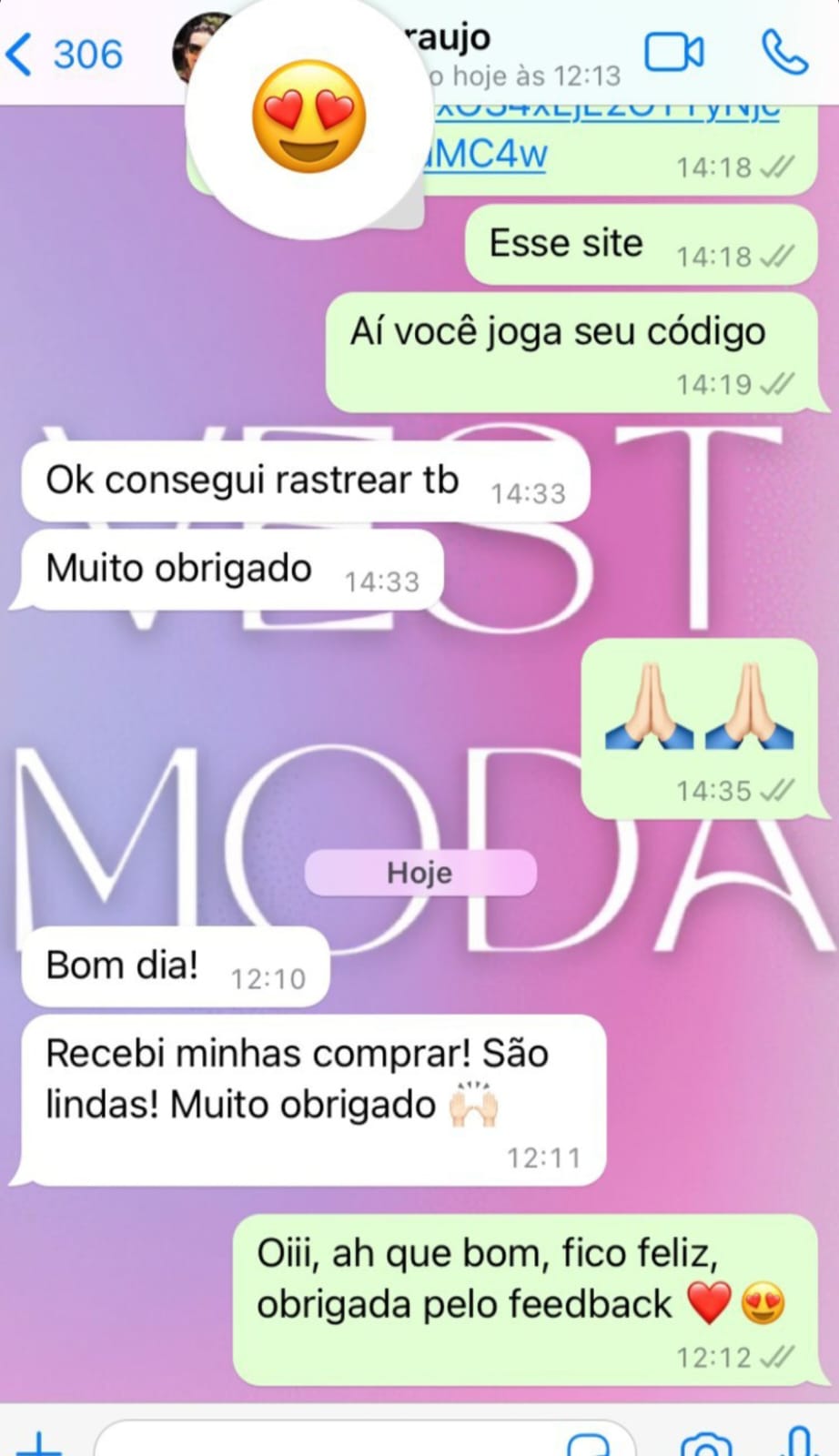Image resolution: width=839 pixels, height=1456 pixels.
Task: Start a voice call with this contact
Action: [x=784, y=53]
